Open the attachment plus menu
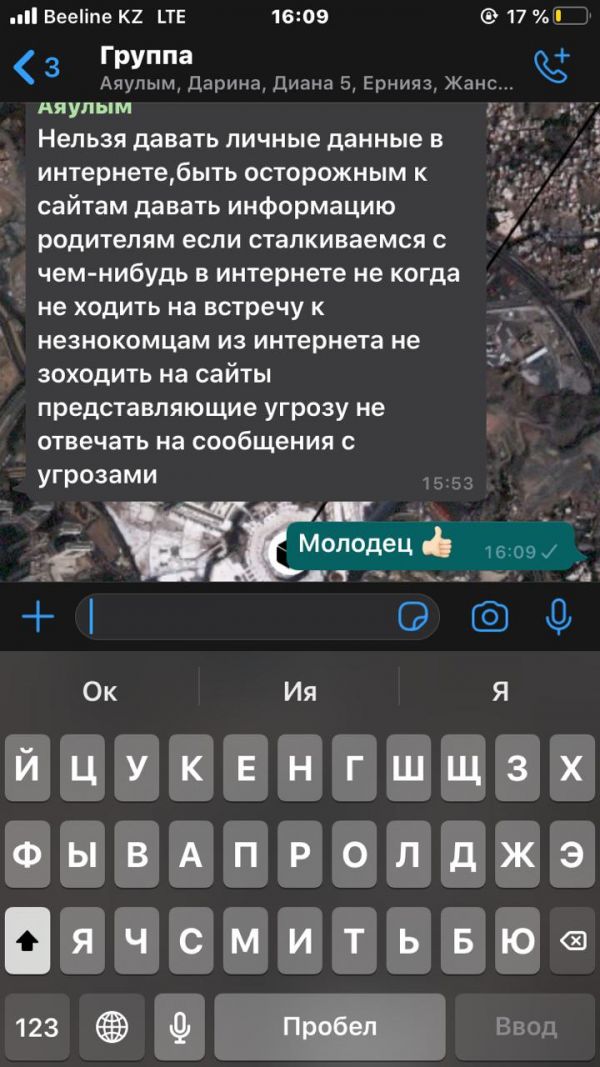600x1067 pixels. point(38,617)
